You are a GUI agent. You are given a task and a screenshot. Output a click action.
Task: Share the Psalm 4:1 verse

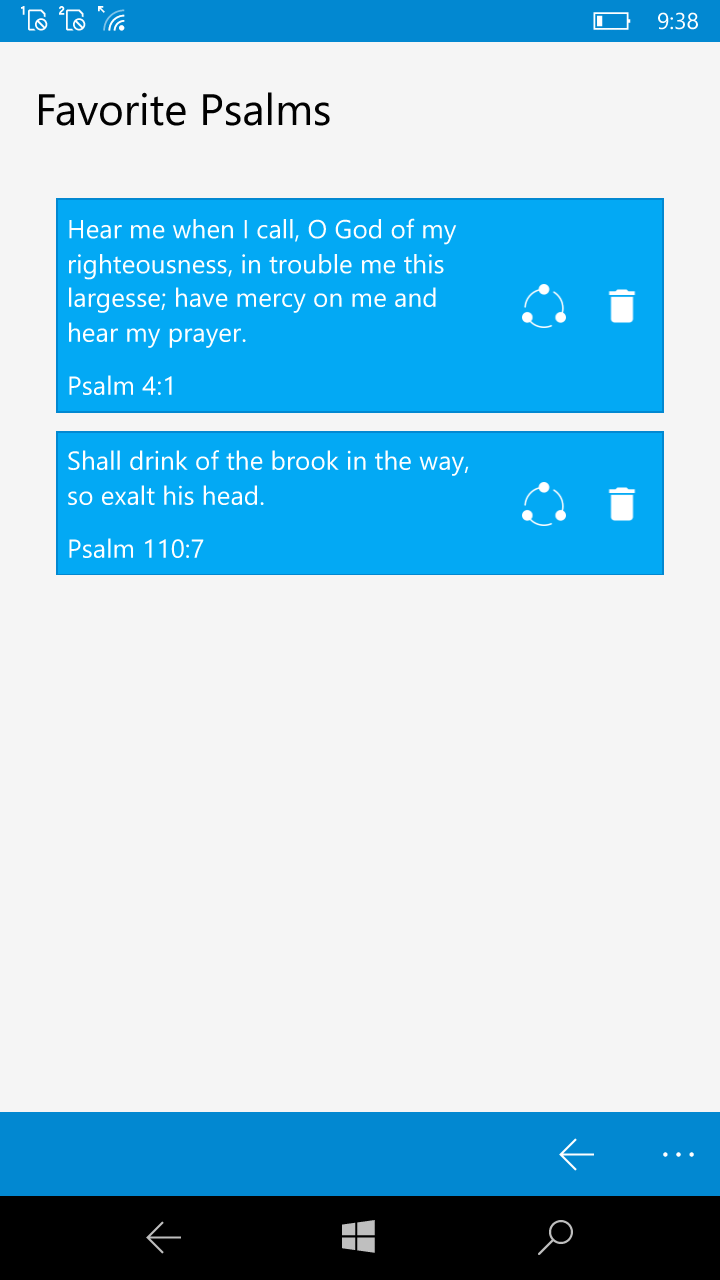pos(544,306)
